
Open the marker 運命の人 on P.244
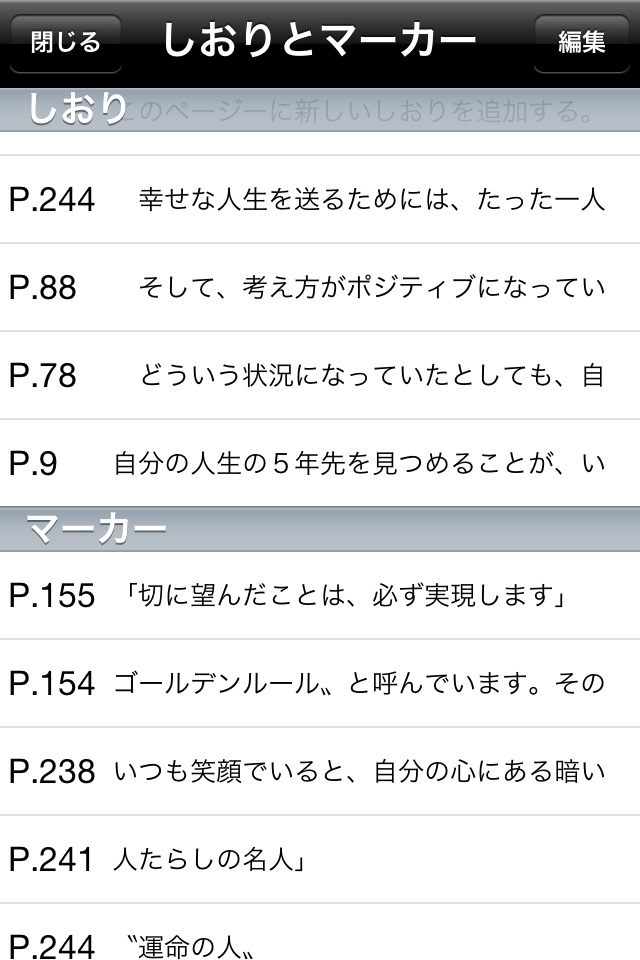(x=320, y=940)
